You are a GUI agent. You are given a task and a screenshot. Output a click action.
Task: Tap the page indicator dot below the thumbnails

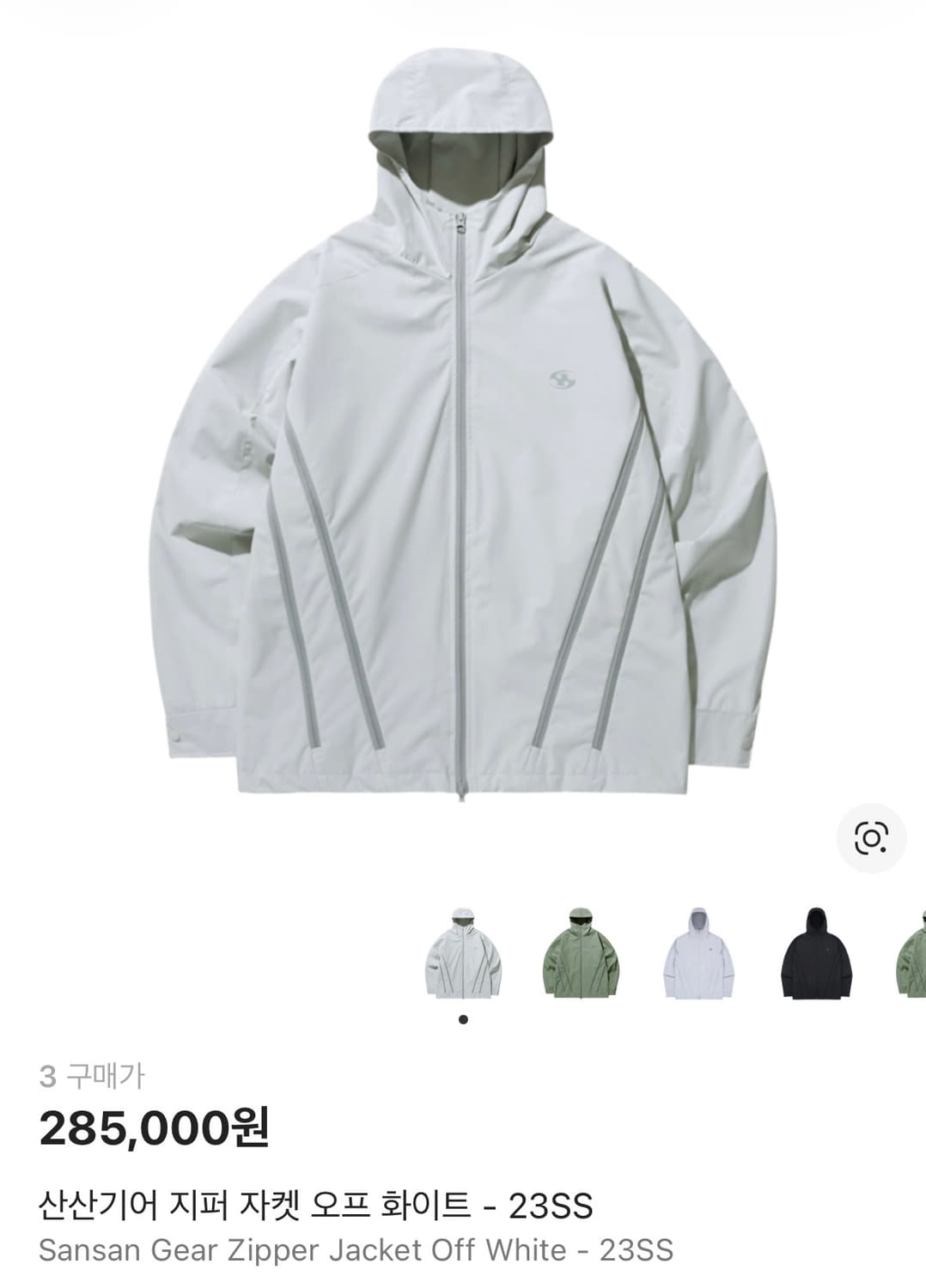pos(463,1020)
